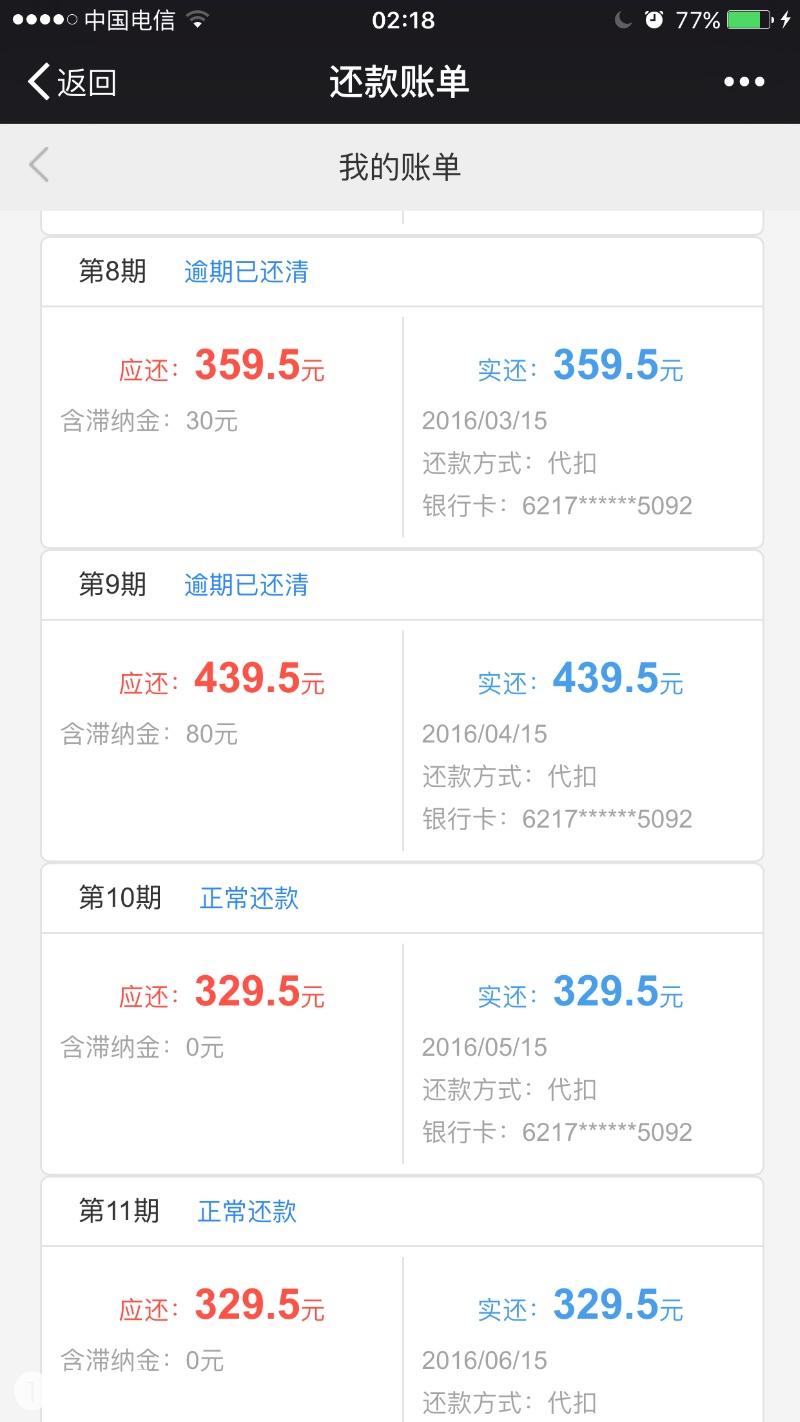Viewport: 800px width, 1422px height.
Task: Tap the 还款账单 title
Action: point(399,82)
